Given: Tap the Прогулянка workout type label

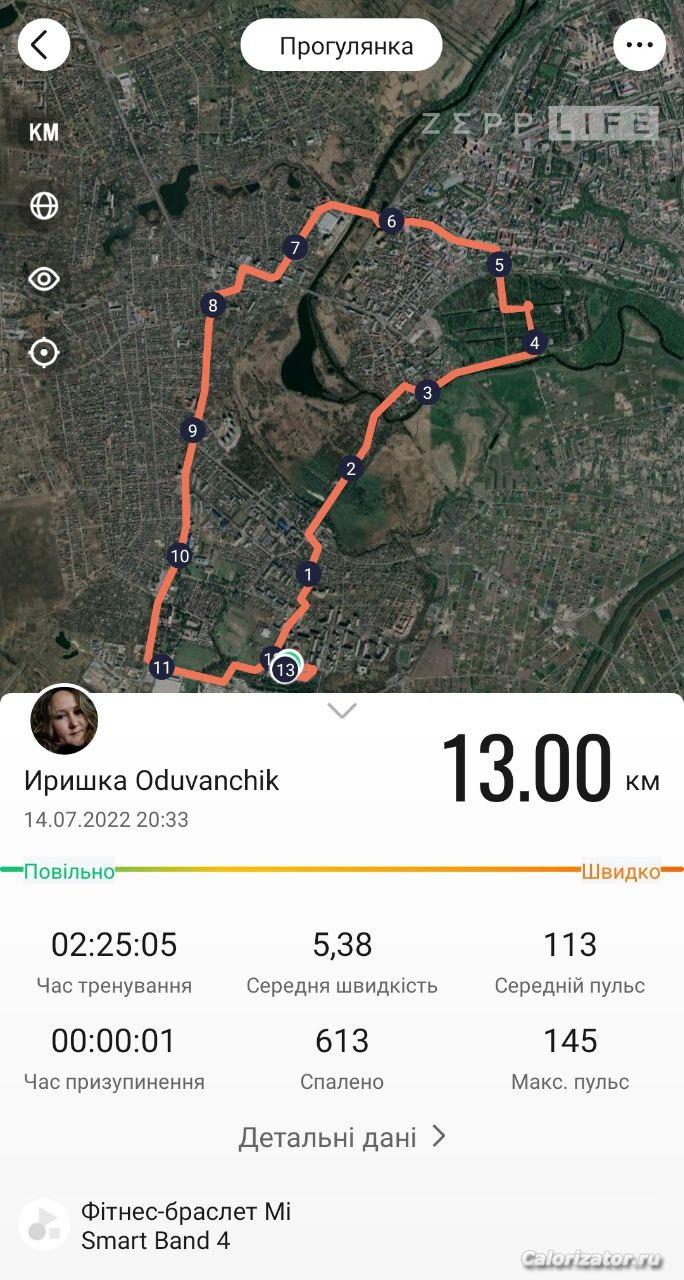Looking at the screenshot, I should click(x=342, y=46).
